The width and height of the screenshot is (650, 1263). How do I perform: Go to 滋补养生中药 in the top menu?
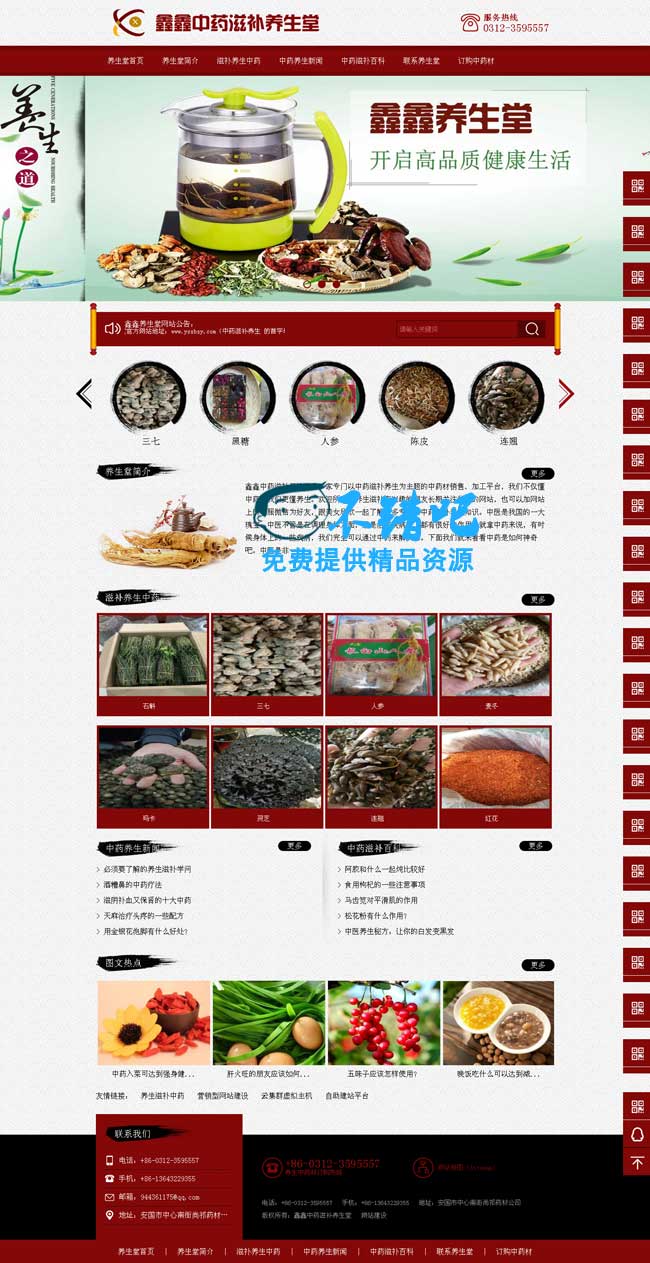point(238,61)
